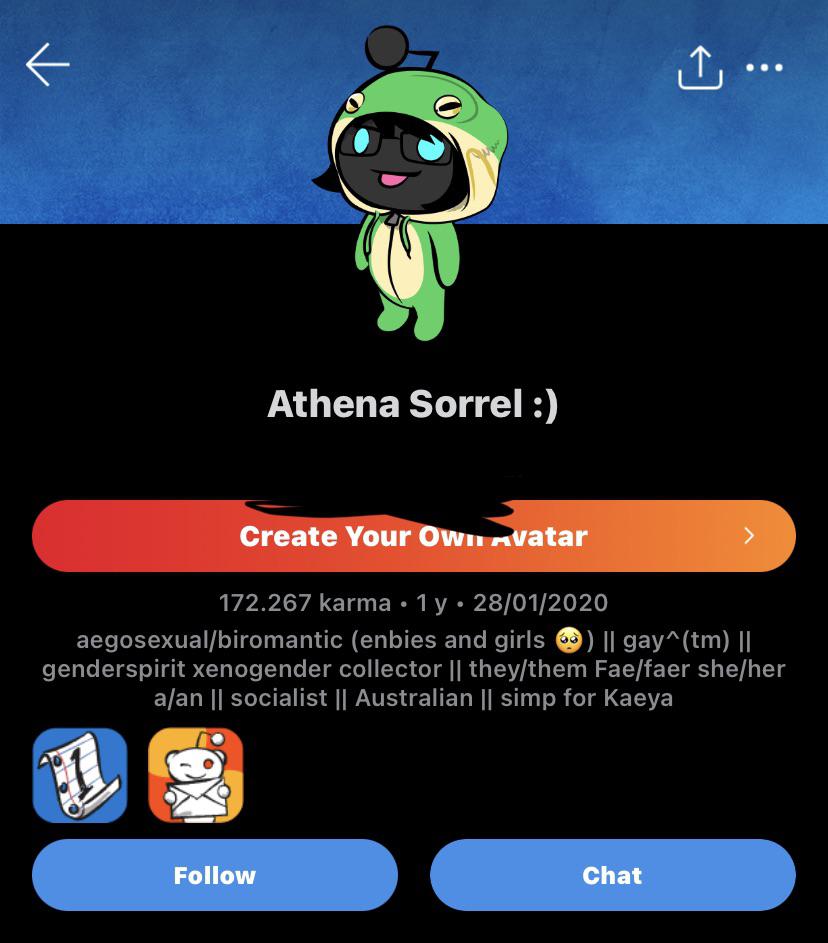
Task: Tap Create Your Own Avatar banner
Action: pos(413,536)
